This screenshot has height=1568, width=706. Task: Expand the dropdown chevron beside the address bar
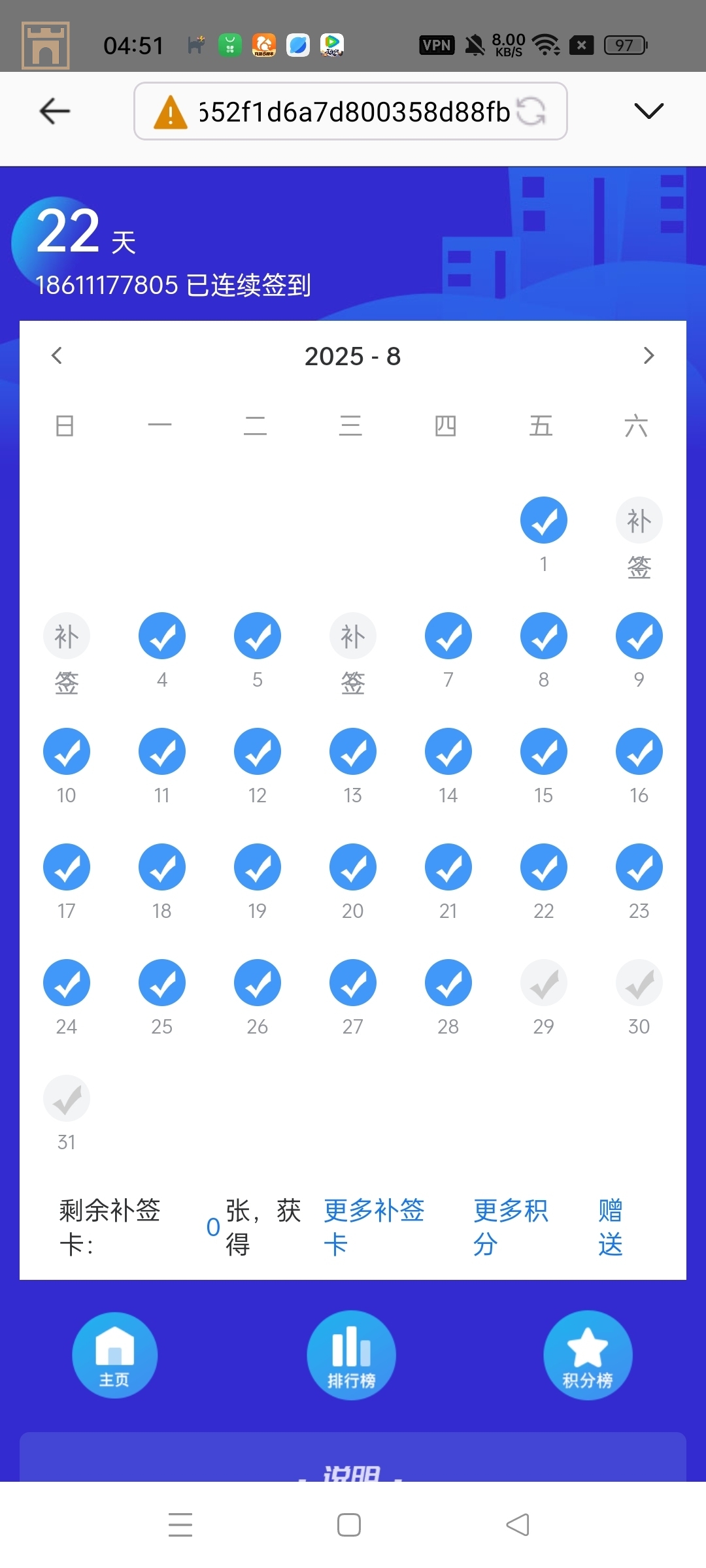point(648,111)
